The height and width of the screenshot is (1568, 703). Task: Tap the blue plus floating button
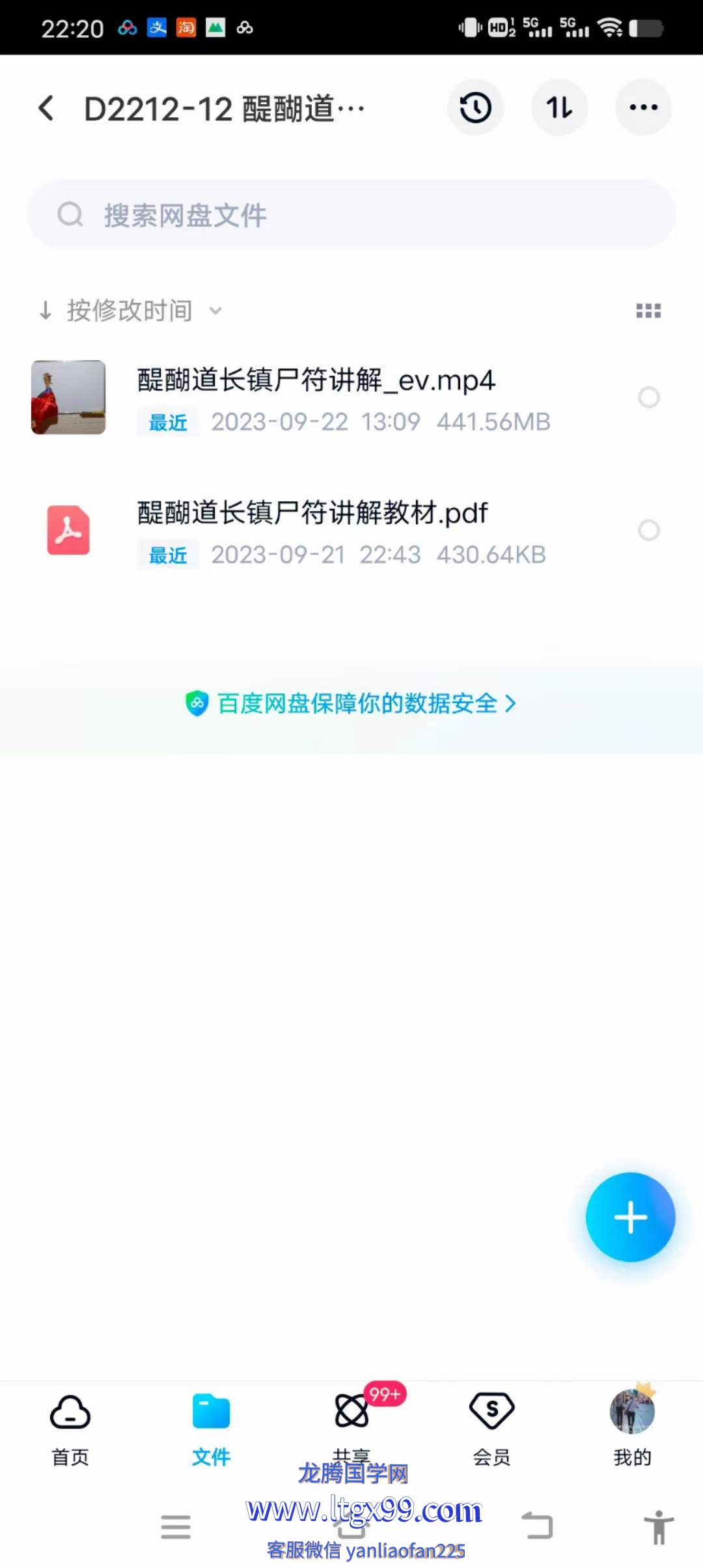pyautogui.click(x=630, y=1217)
